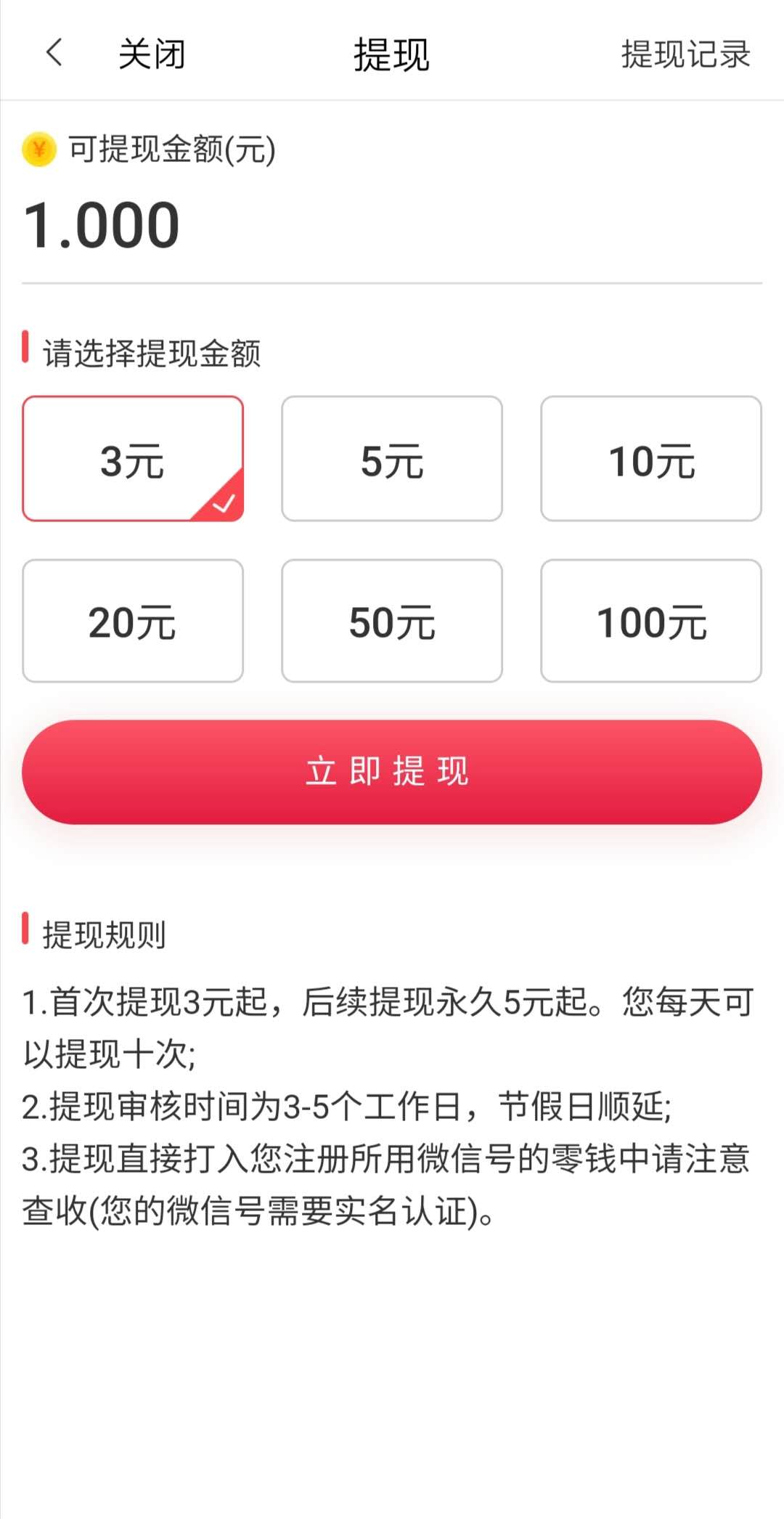
Task: Select the 5元 withdrawal amount
Action: [392, 459]
